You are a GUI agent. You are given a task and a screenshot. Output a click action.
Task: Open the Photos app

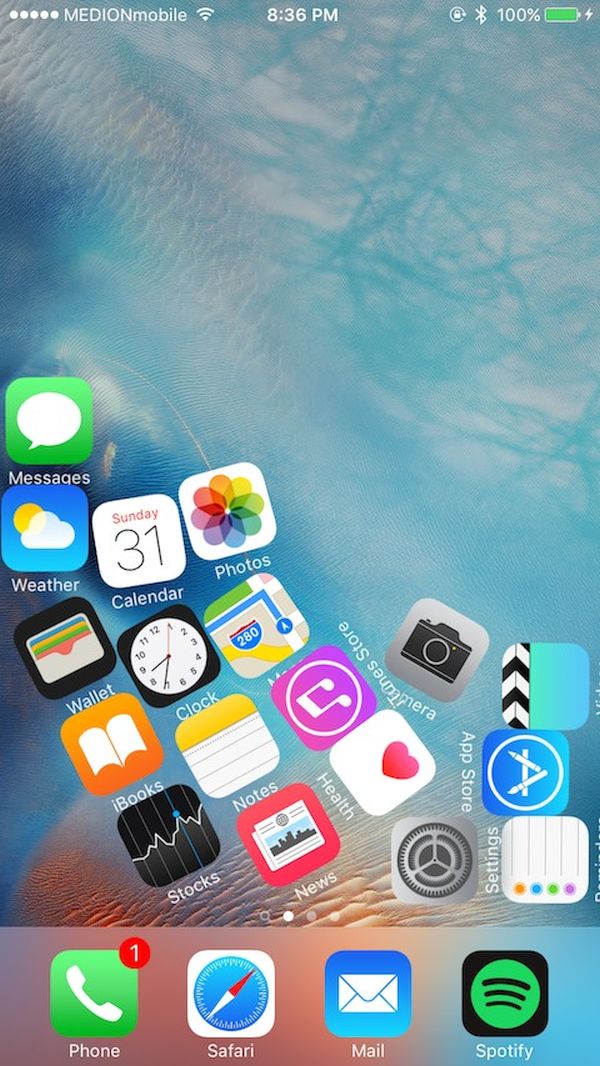[228, 511]
